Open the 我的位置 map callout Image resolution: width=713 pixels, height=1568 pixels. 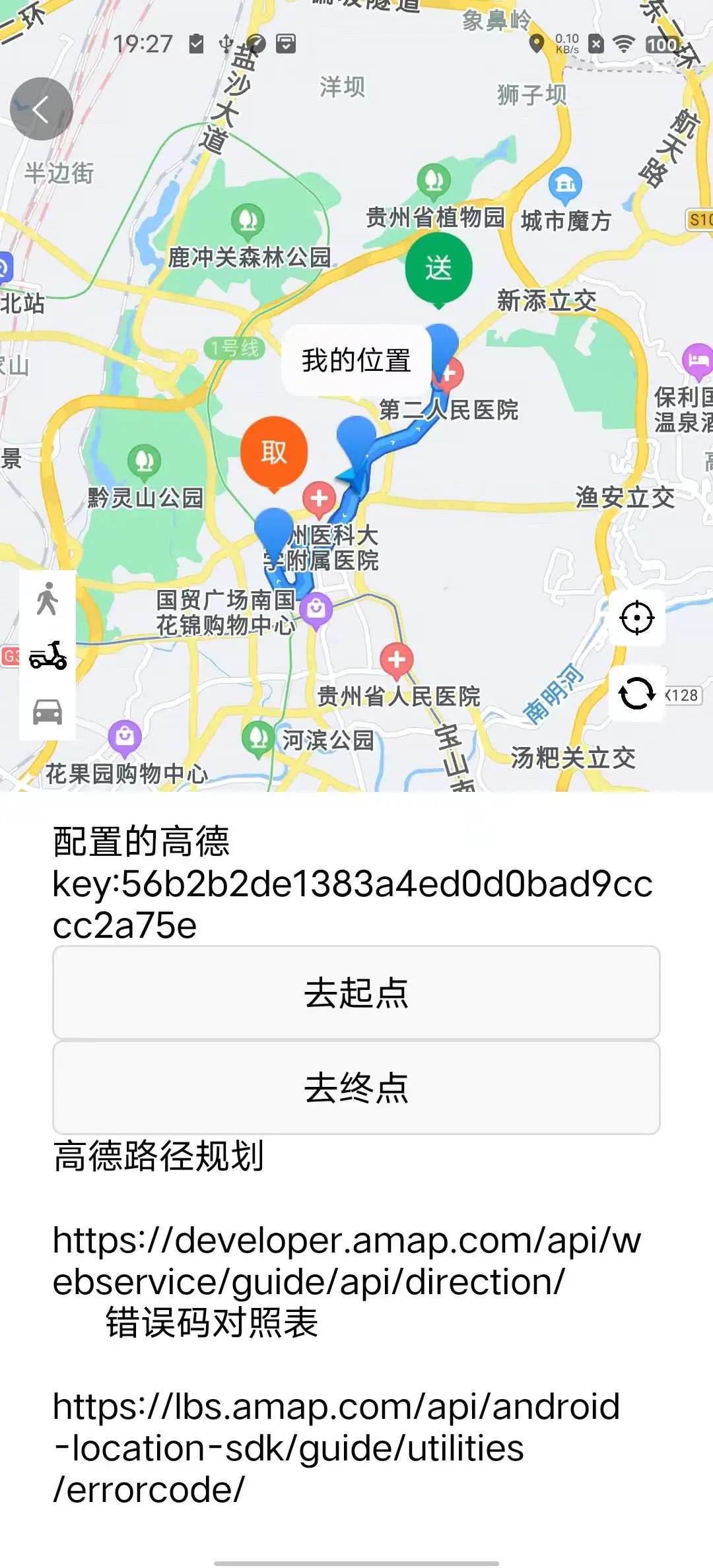[356, 360]
